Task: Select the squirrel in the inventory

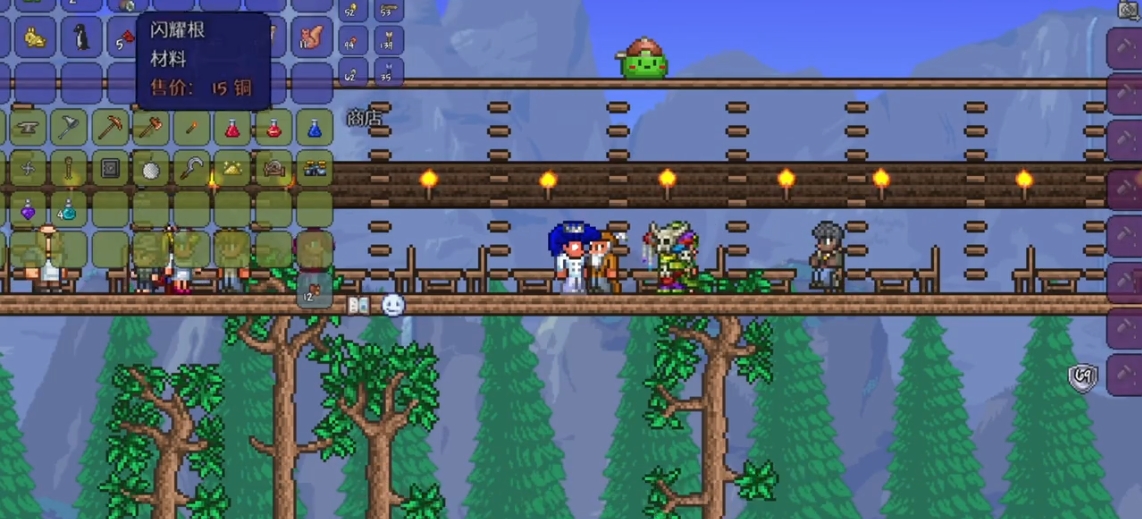Action: [x=312, y=38]
